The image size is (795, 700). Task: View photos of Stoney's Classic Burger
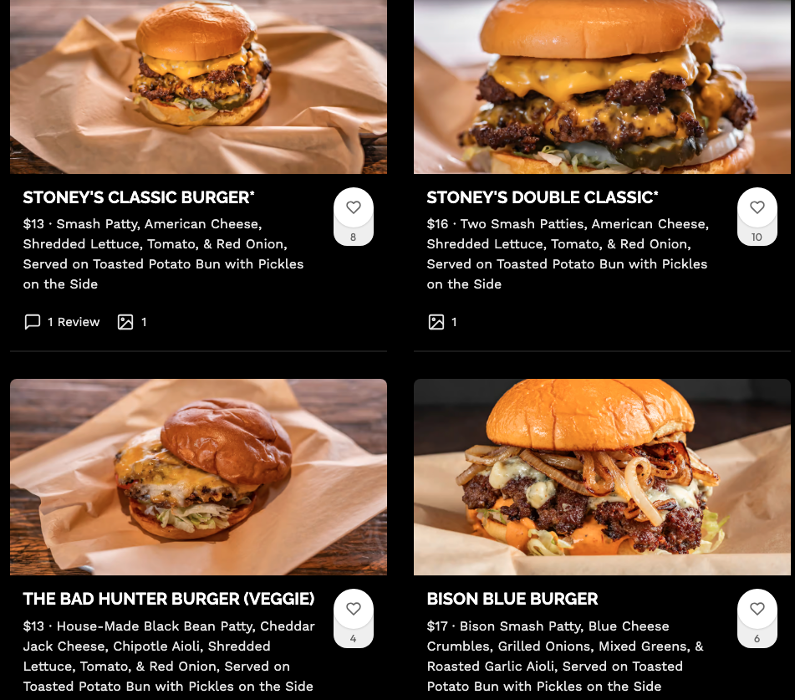(132, 322)
